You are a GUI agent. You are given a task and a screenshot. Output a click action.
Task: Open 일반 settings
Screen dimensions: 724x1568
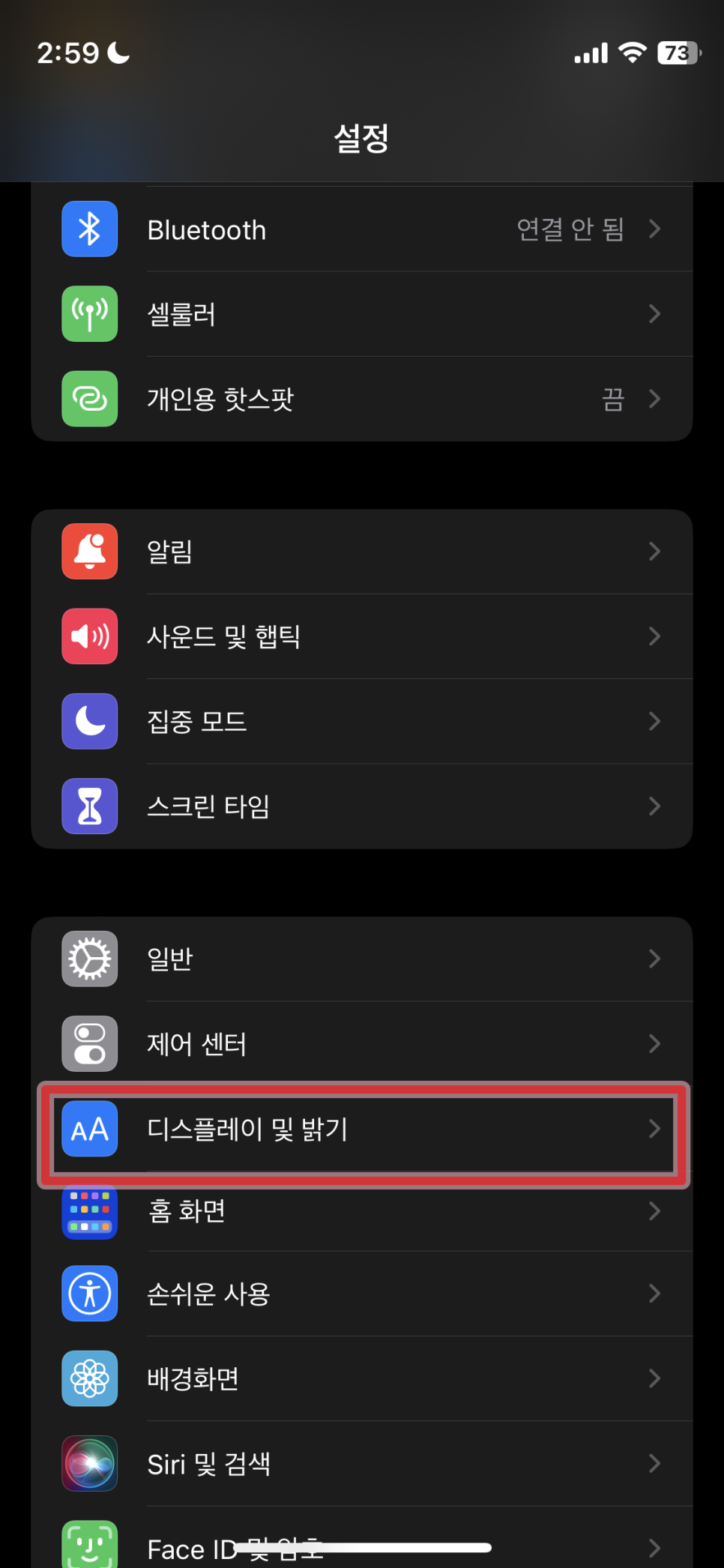pyautogui.click(x=361, y=959)
